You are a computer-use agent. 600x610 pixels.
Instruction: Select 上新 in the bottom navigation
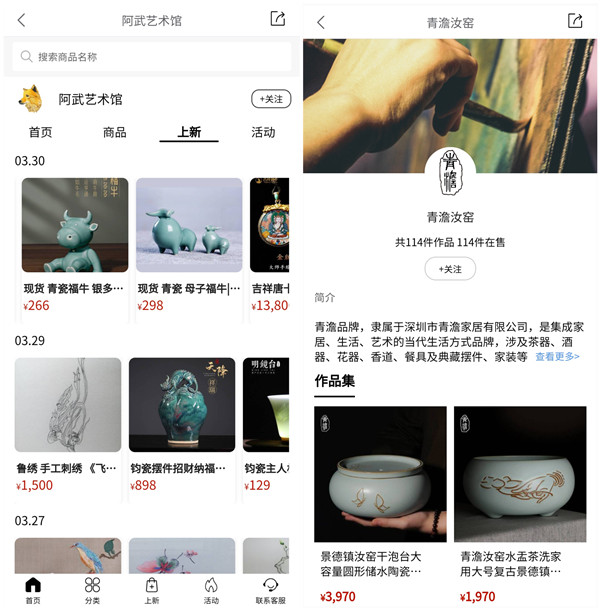click(151, 590)
